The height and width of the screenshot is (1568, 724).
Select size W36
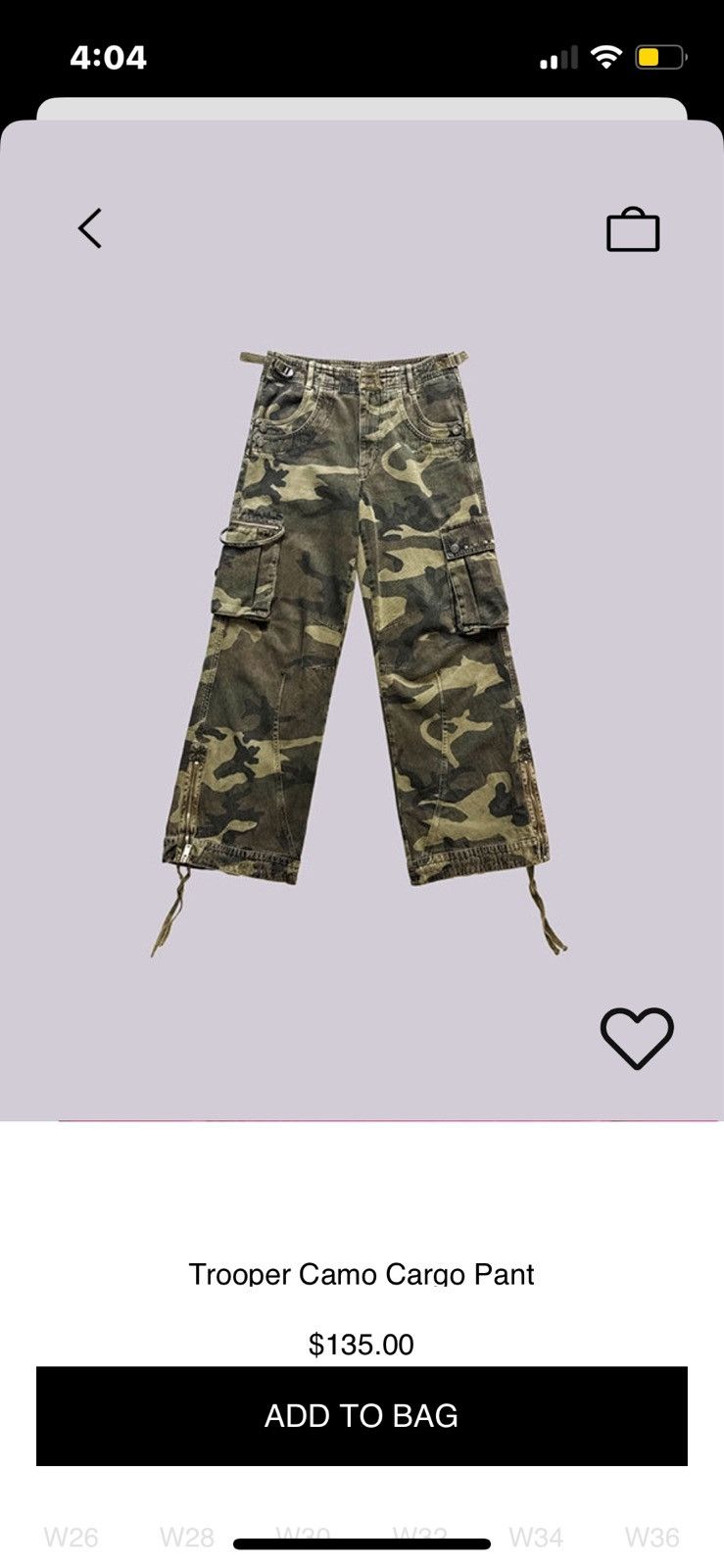(652, 1537)
